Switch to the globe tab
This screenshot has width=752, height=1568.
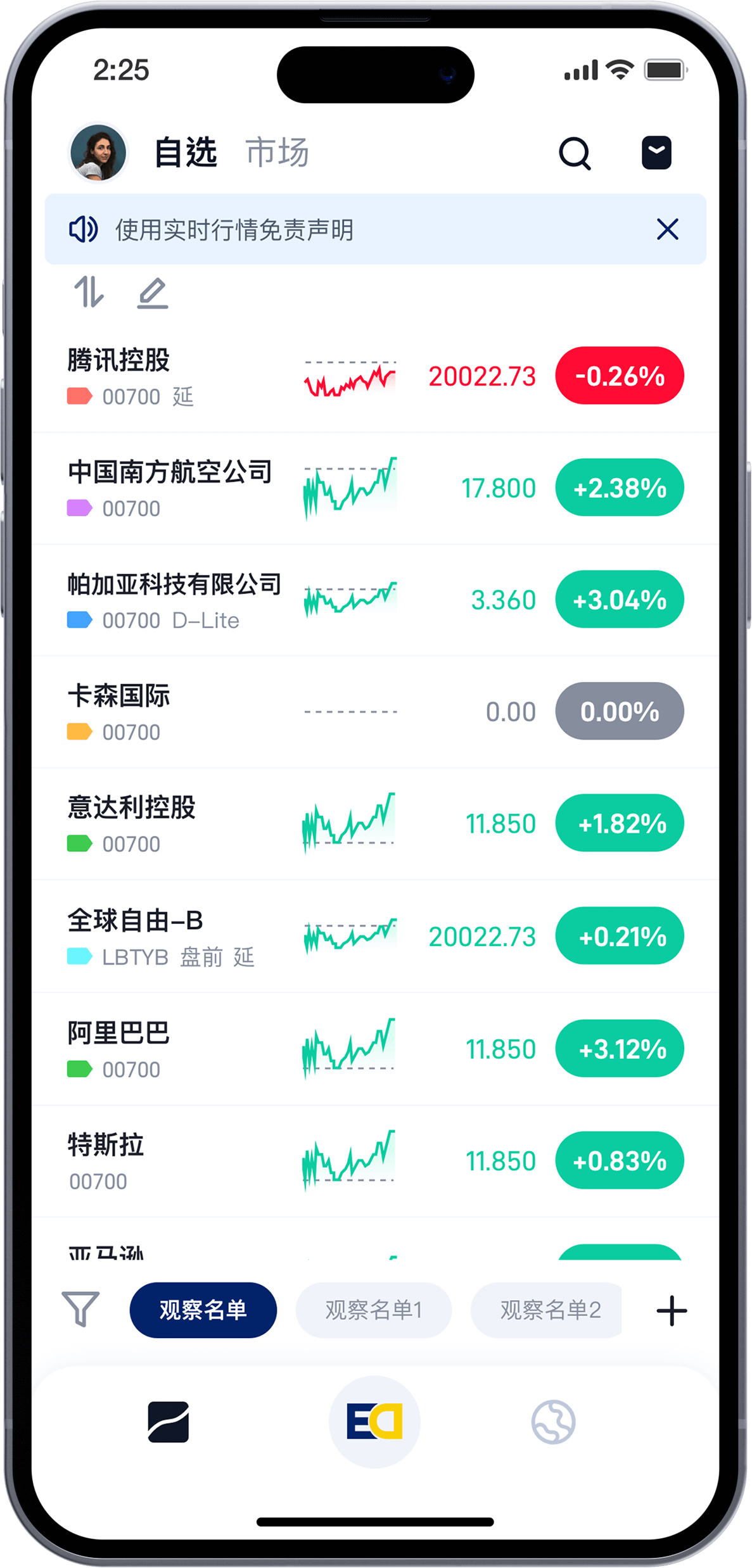coord(553,1422)
